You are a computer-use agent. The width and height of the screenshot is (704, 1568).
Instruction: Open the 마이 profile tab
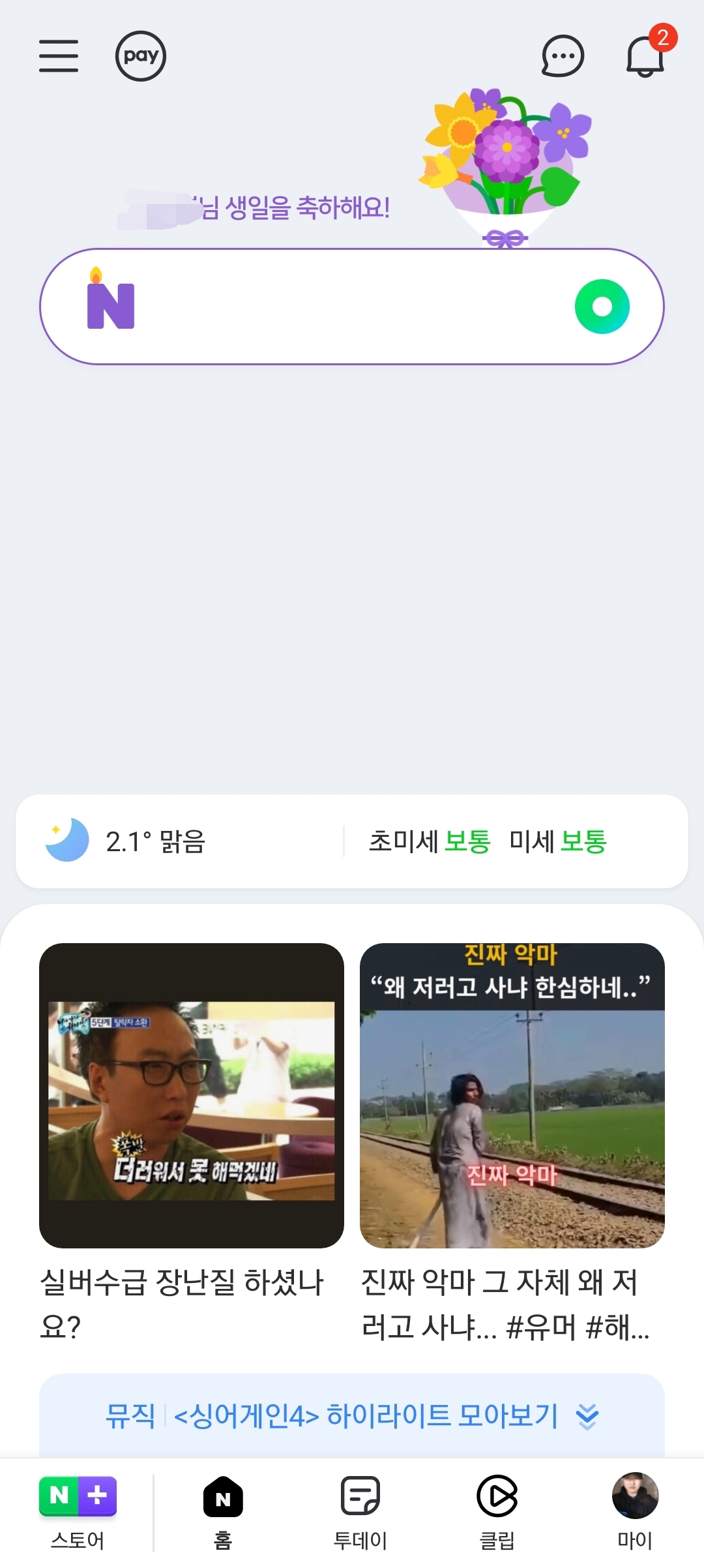[x=635, y=1512]
